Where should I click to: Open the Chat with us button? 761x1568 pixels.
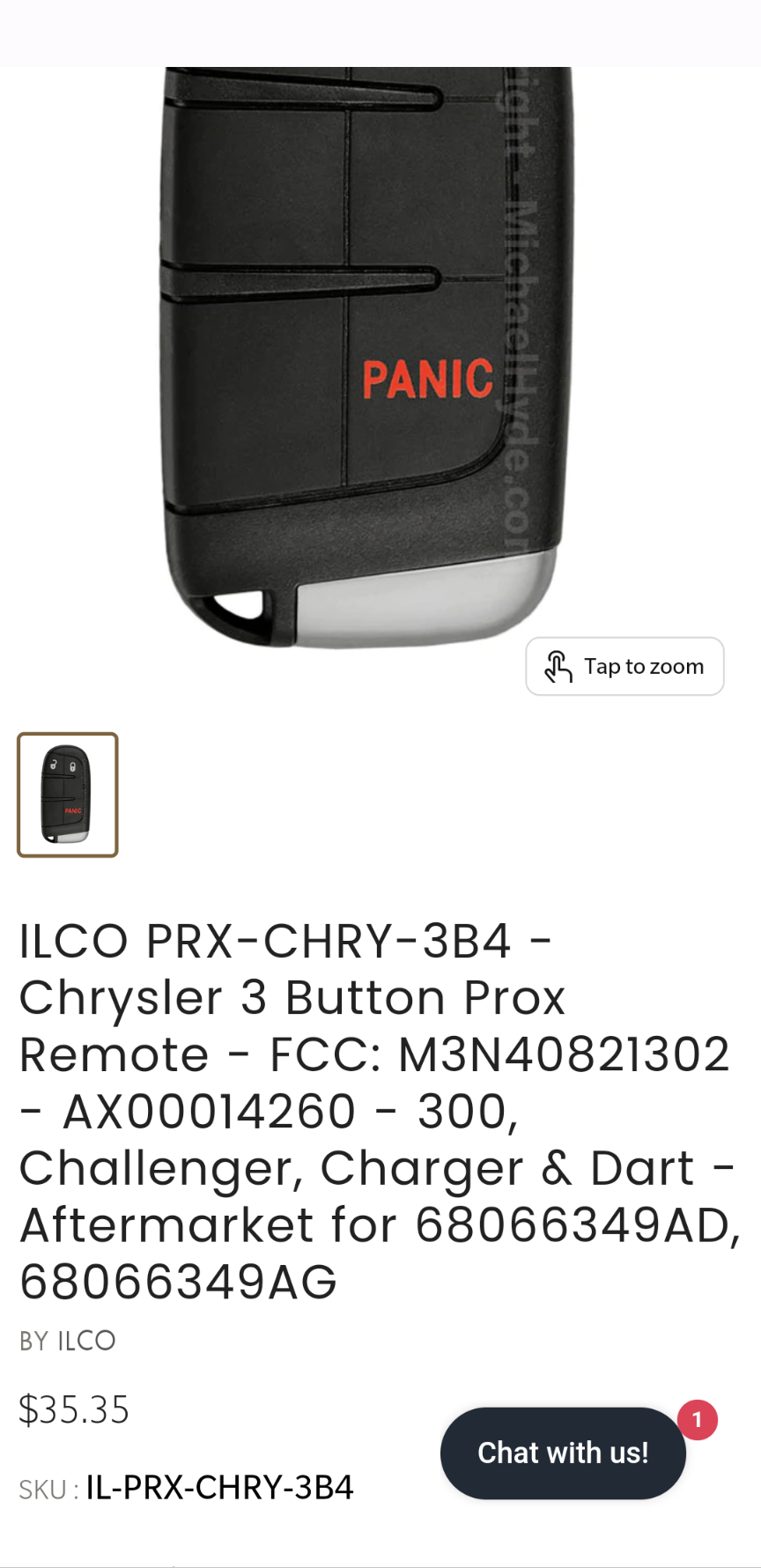click(563, 1453)
